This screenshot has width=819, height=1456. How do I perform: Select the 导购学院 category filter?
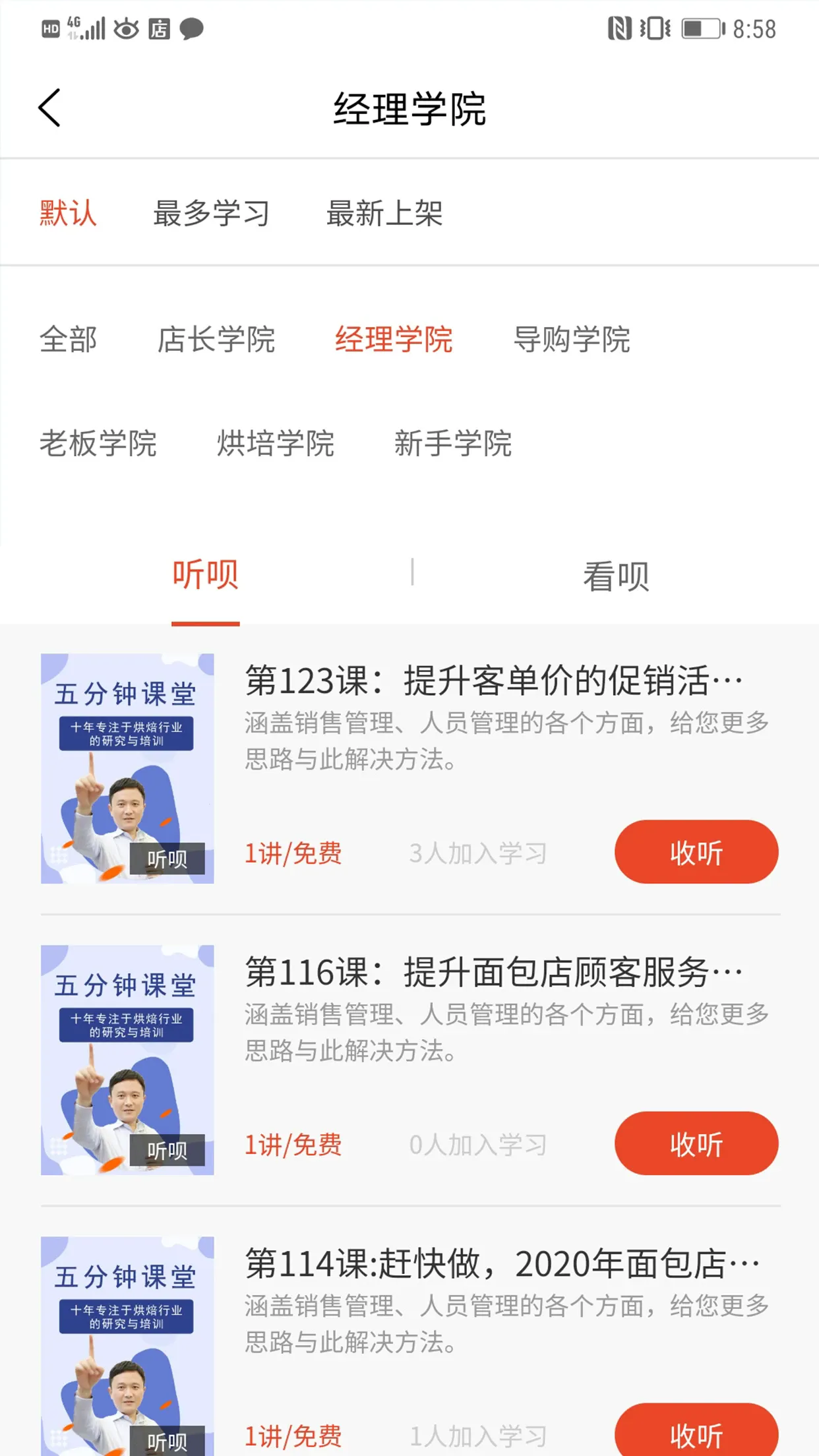pyautogui.click(x=572, y=340)
